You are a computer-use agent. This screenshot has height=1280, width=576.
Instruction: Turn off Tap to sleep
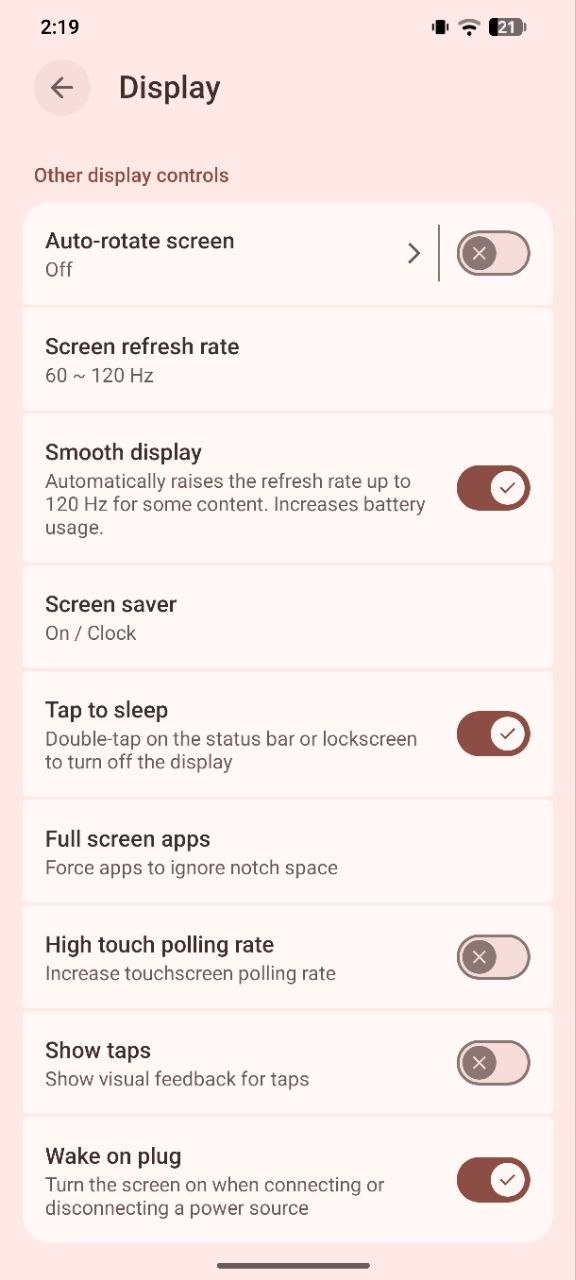[493, 734]
